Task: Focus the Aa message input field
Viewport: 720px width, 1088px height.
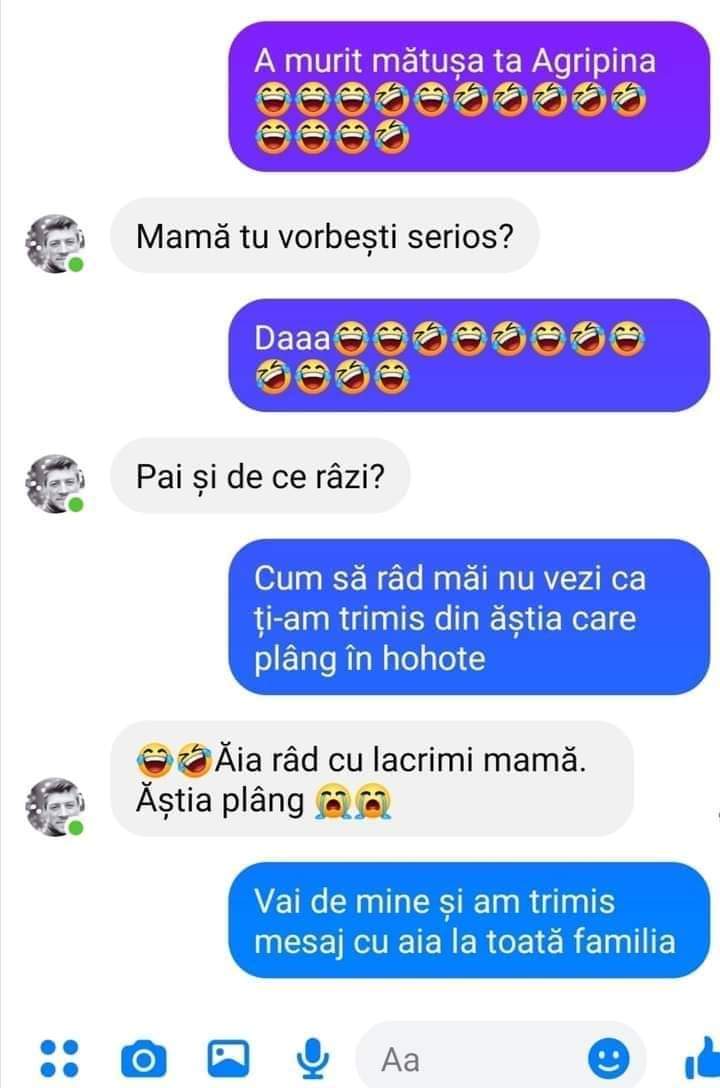Action: 470,1058
